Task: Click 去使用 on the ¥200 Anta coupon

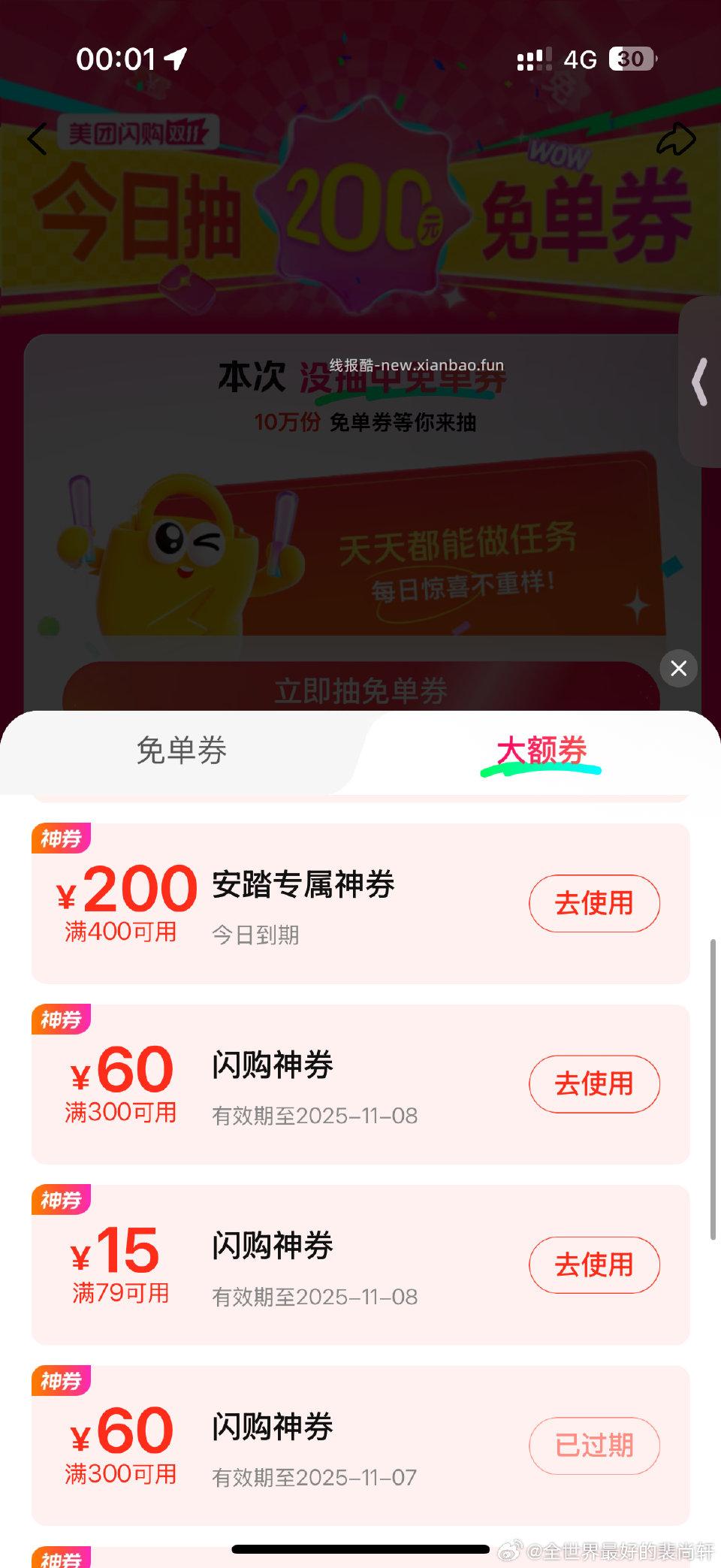Action: (x=594, y=904)
